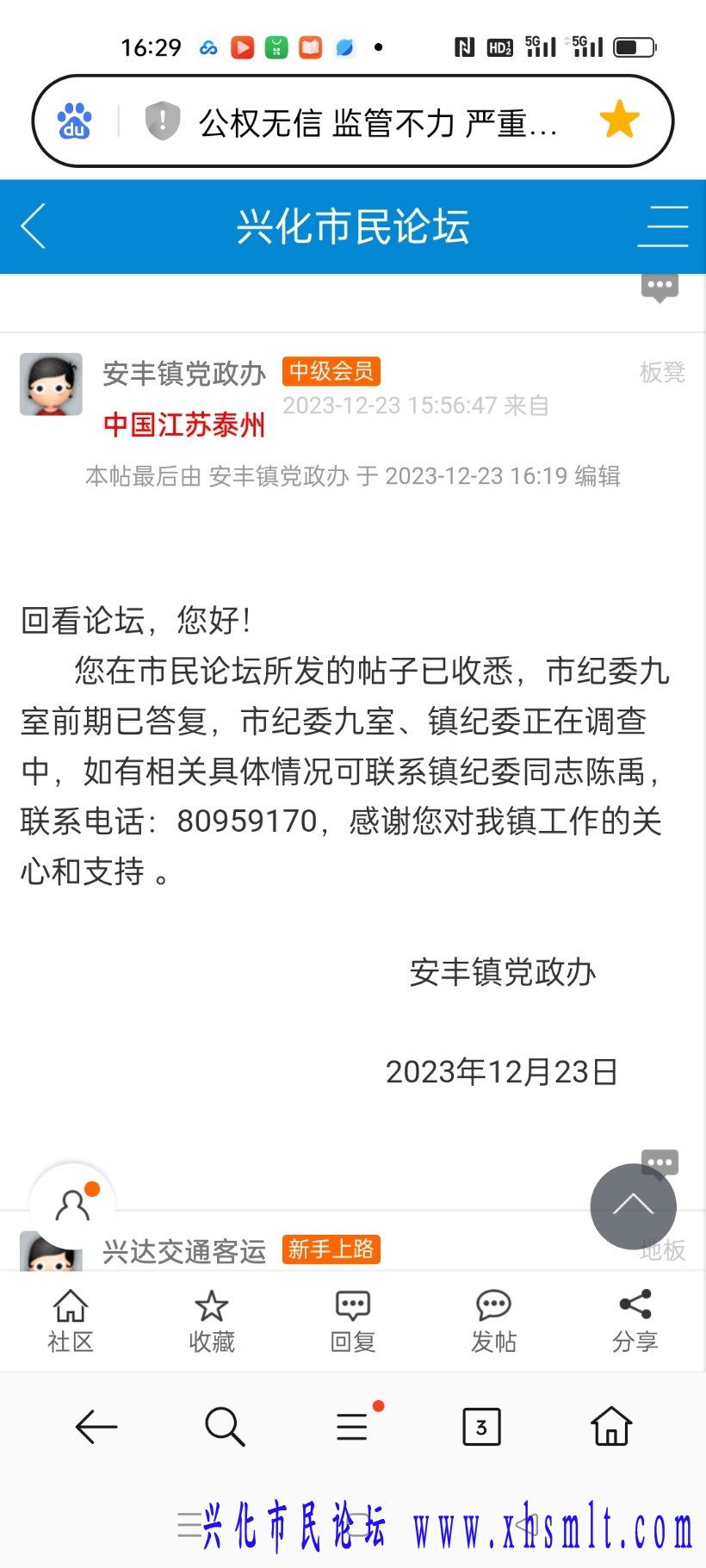The height and width of the screenshot is (1568, 706).
Task: Jump back to top of page
Action: [633, 1206]
